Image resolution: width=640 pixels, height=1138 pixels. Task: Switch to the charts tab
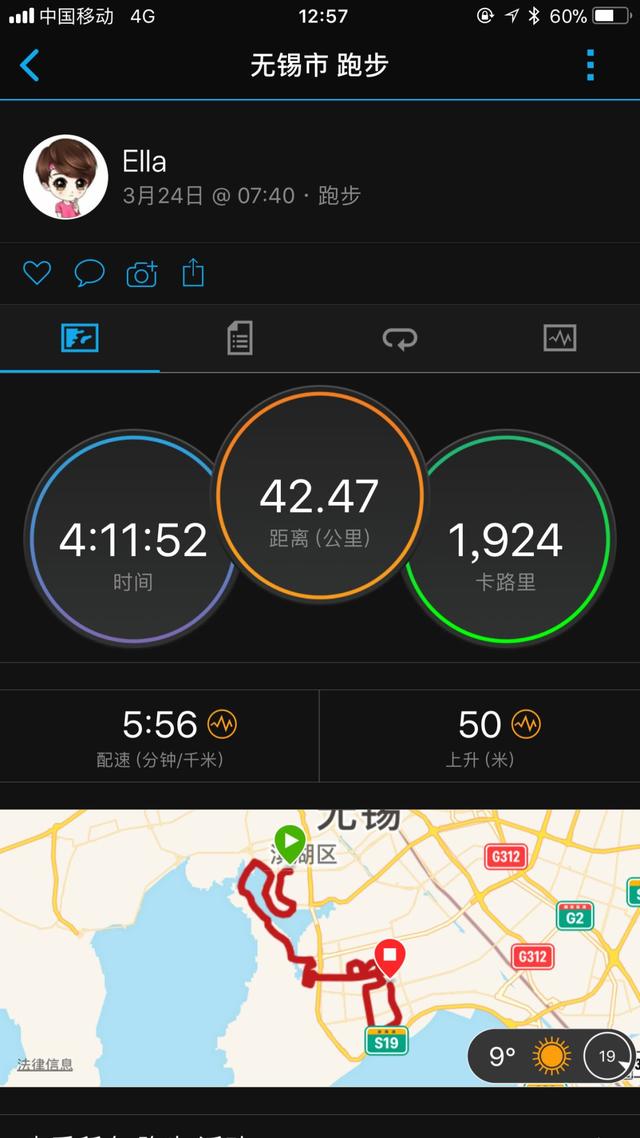click(559, 338)
